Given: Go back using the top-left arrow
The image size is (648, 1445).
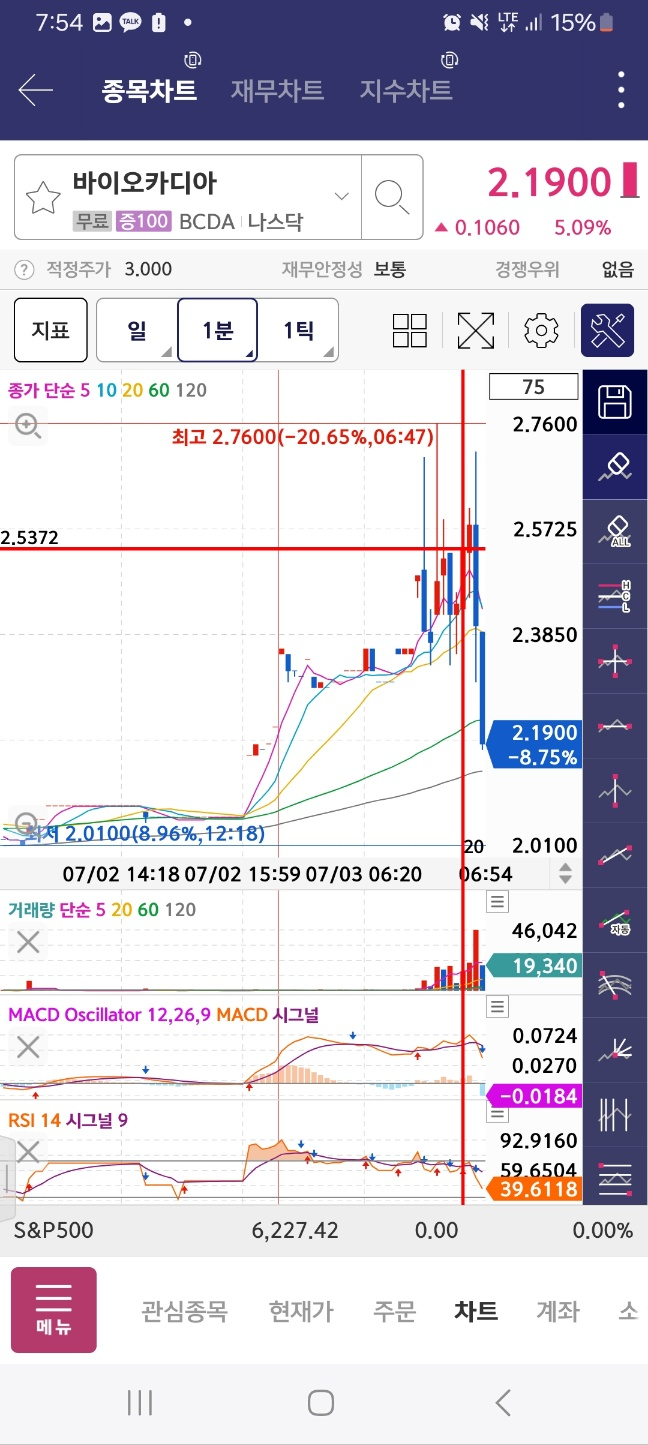Looking at the screenshot, I should click(x=35, y=90).
